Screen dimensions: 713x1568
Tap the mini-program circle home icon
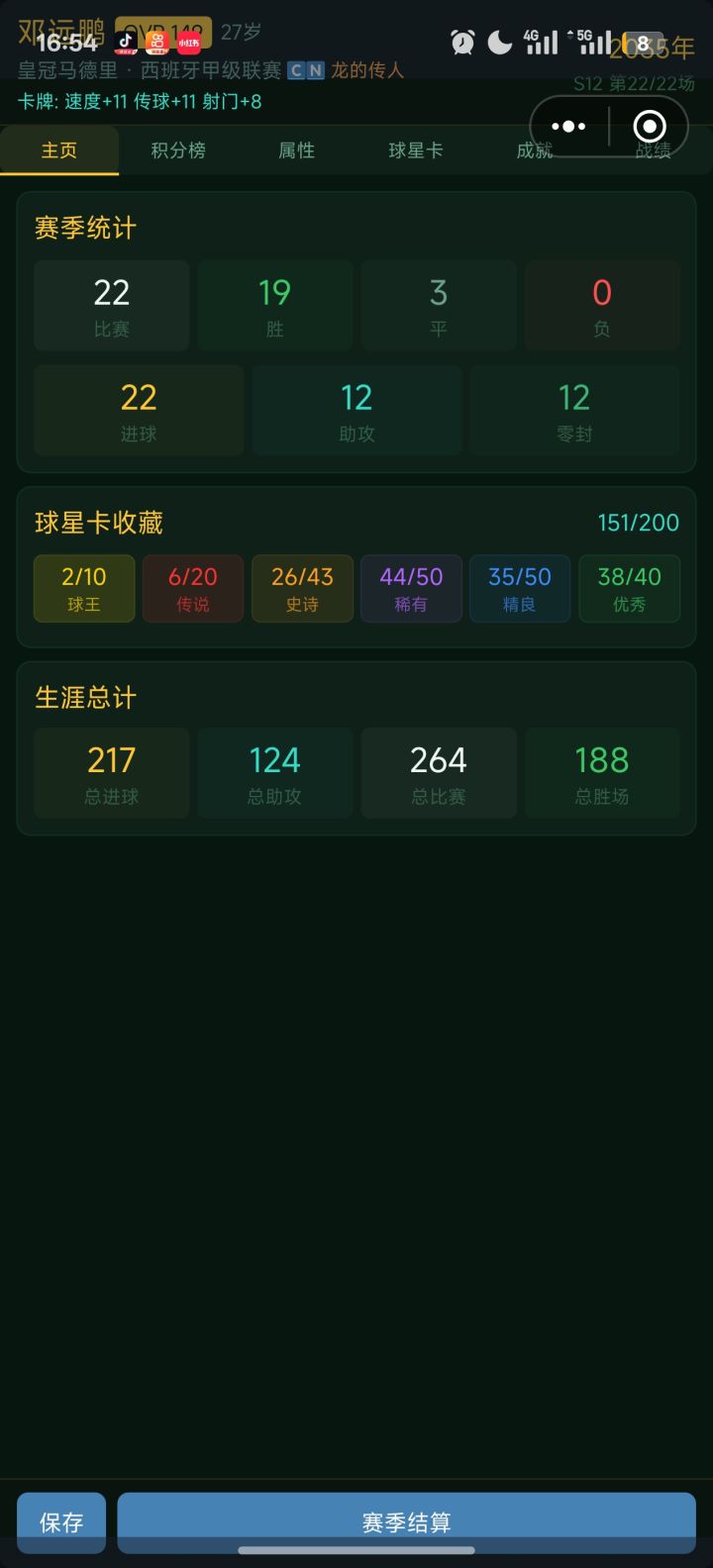click(650, 126)
